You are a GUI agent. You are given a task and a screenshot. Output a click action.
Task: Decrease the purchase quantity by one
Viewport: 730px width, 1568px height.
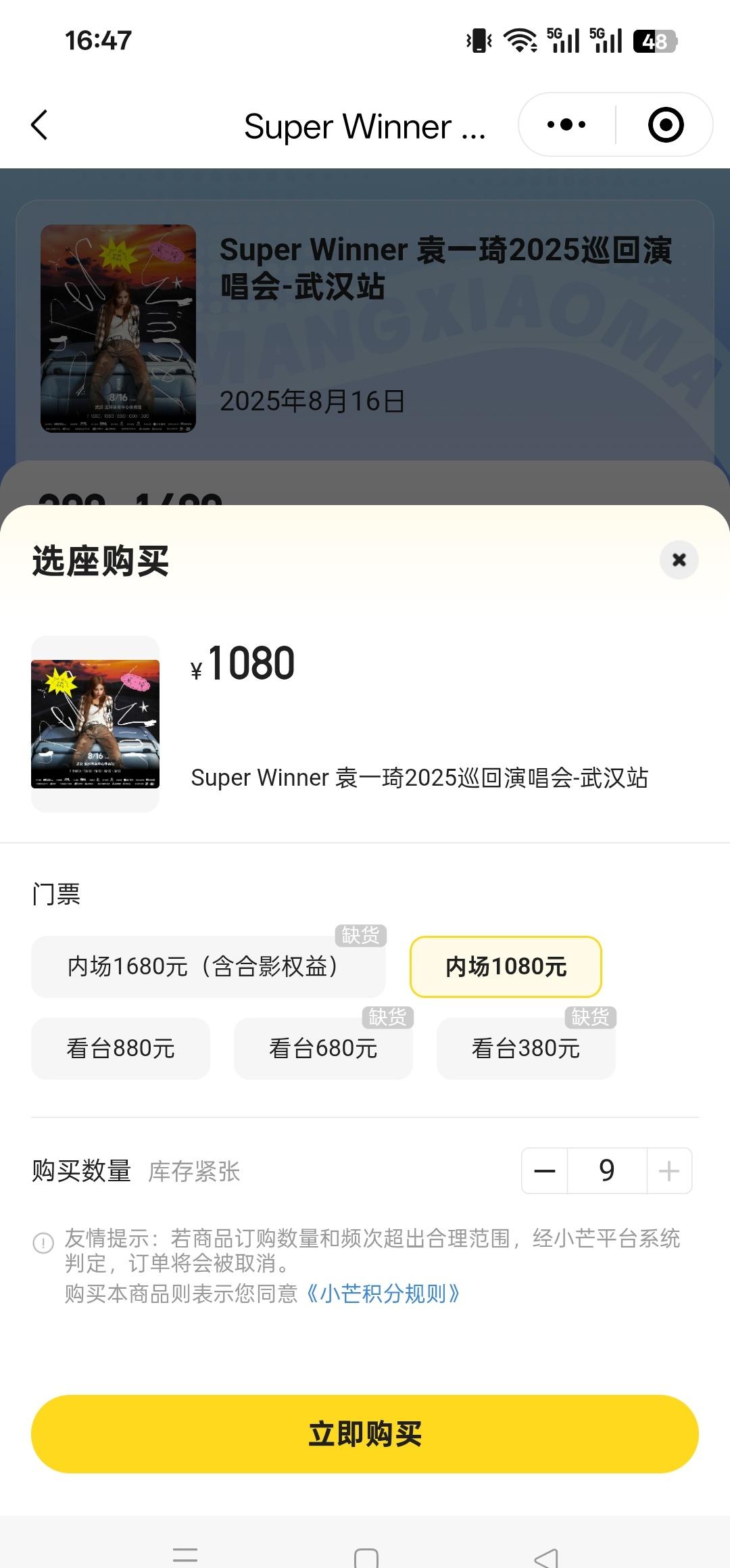point(545,1171)
